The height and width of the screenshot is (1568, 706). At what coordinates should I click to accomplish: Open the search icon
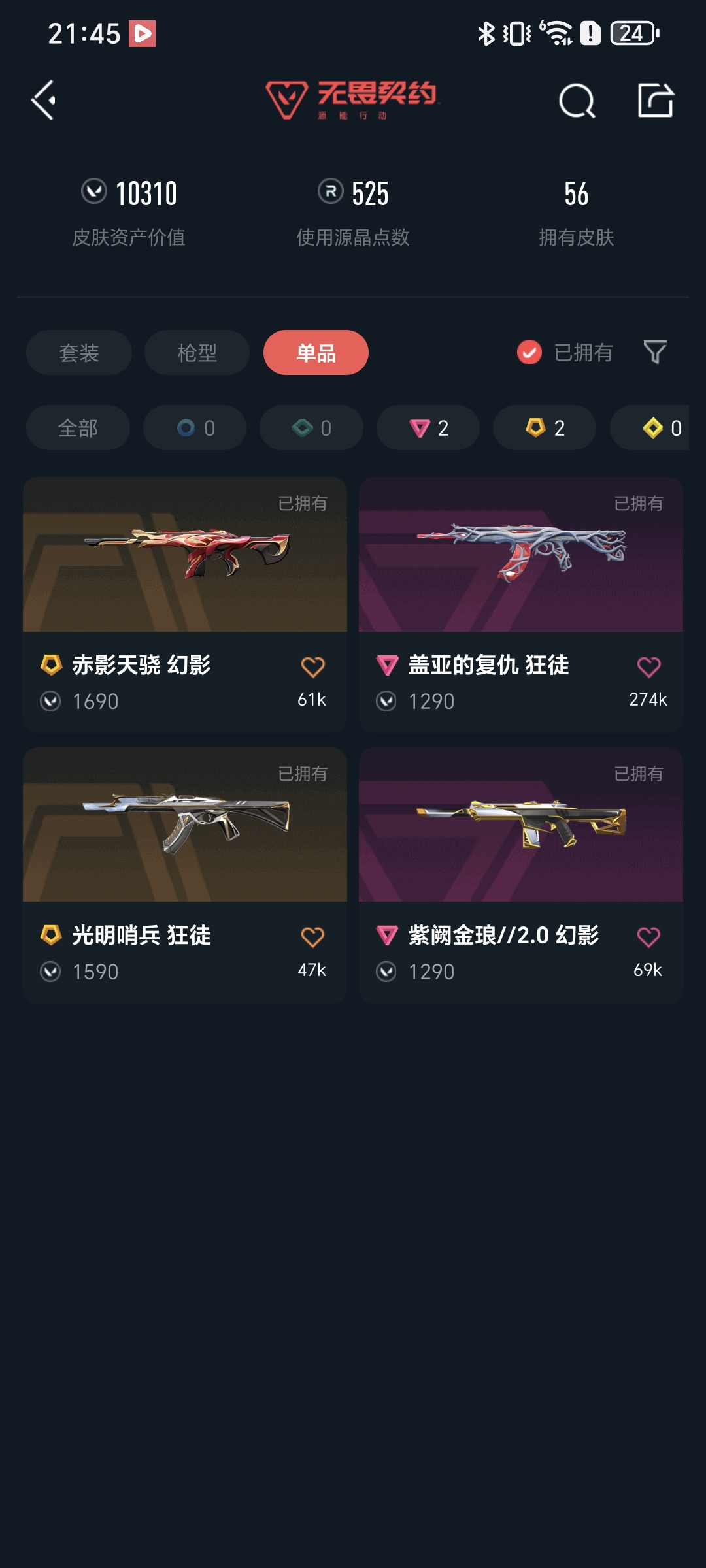point(577,101)
